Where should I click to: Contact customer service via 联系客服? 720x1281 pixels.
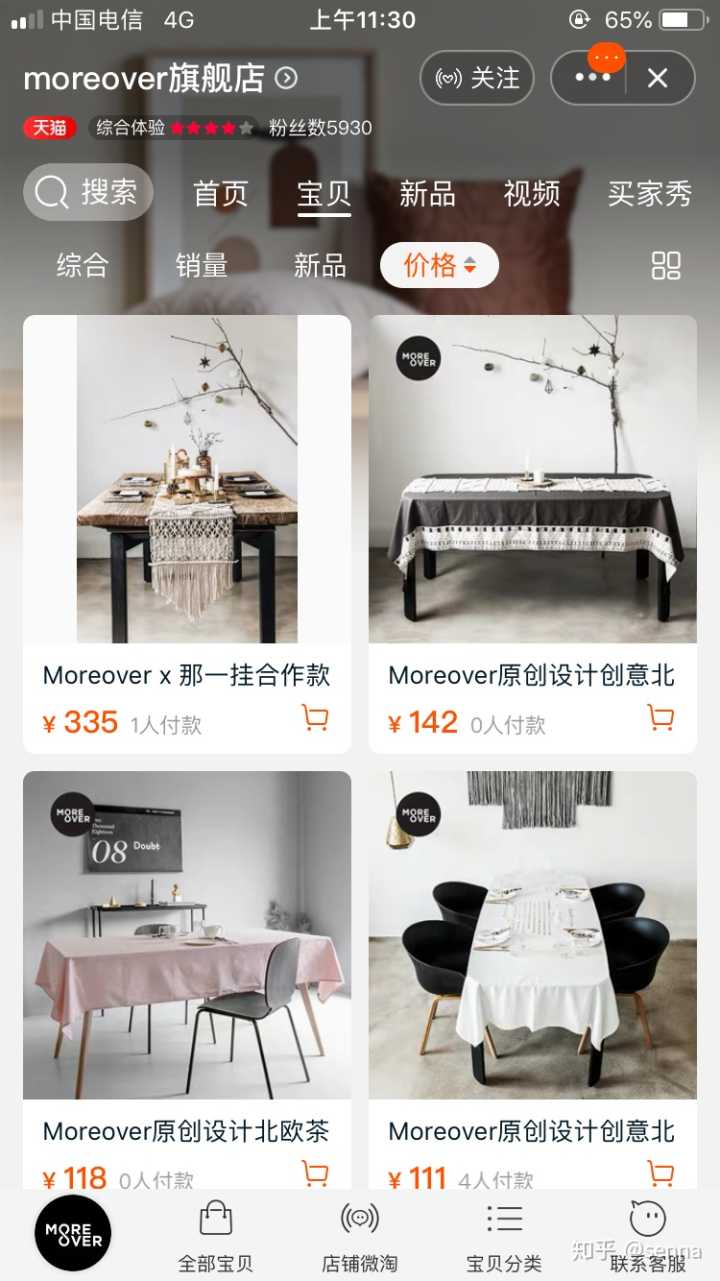pyautogui.click(x=648, y=1236)
